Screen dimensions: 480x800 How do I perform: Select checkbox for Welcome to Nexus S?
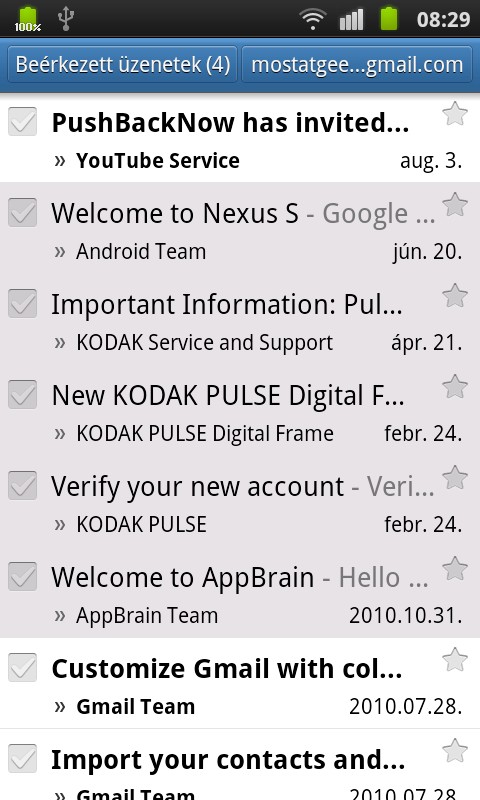point(22,212)
